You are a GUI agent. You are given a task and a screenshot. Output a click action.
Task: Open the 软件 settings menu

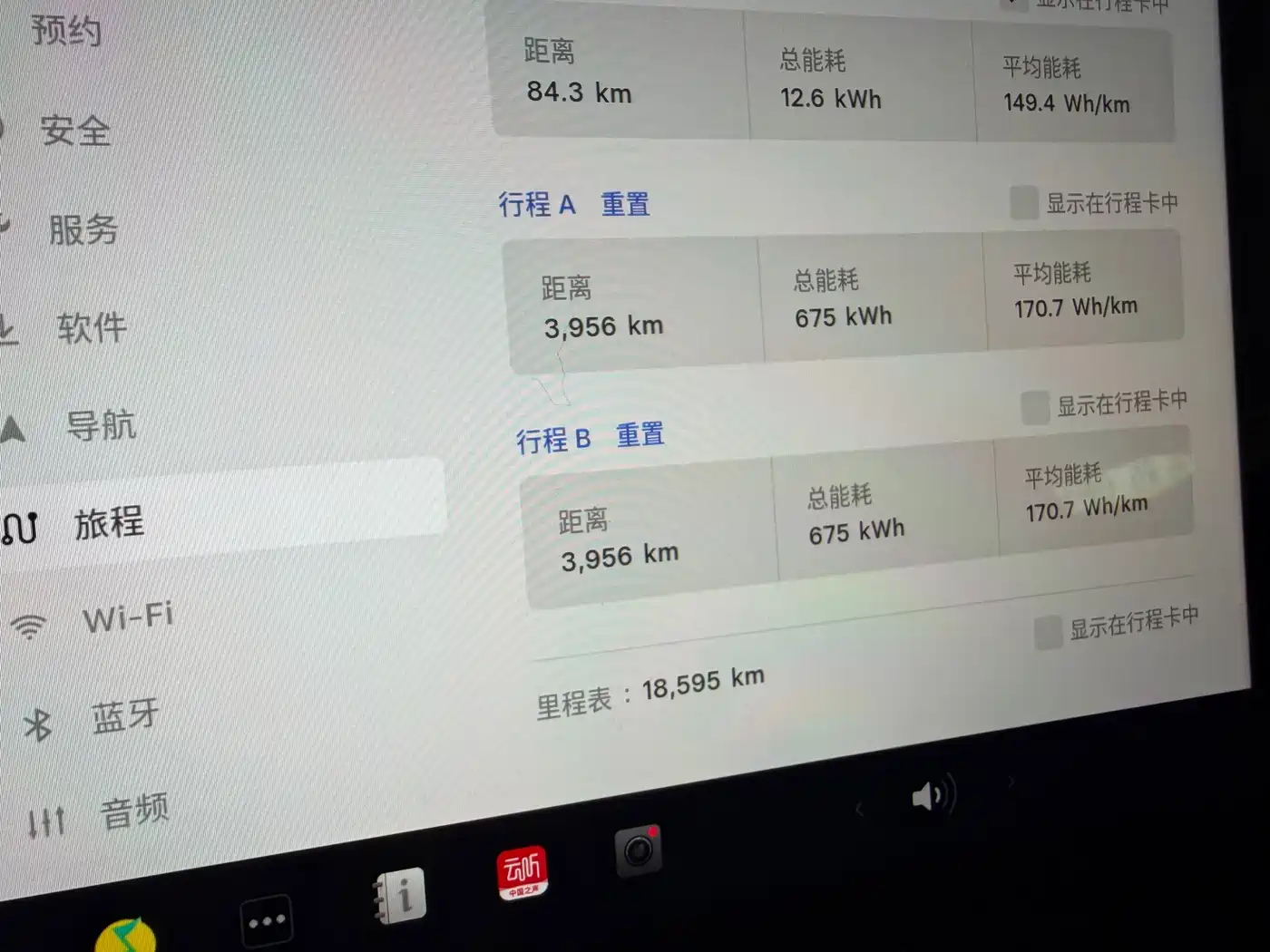[x=92, y=327]
